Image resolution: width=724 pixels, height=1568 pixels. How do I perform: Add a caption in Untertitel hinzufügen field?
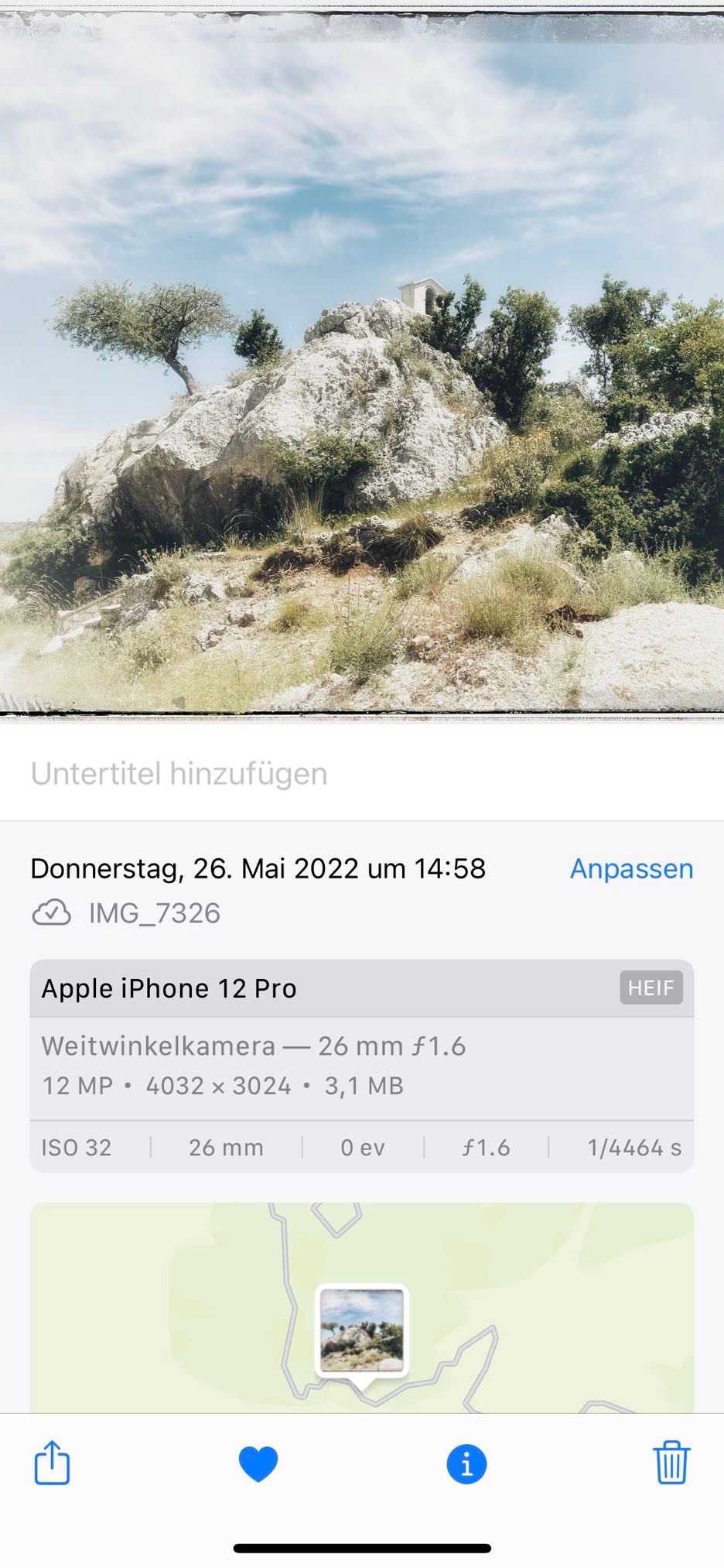point(361,773)
